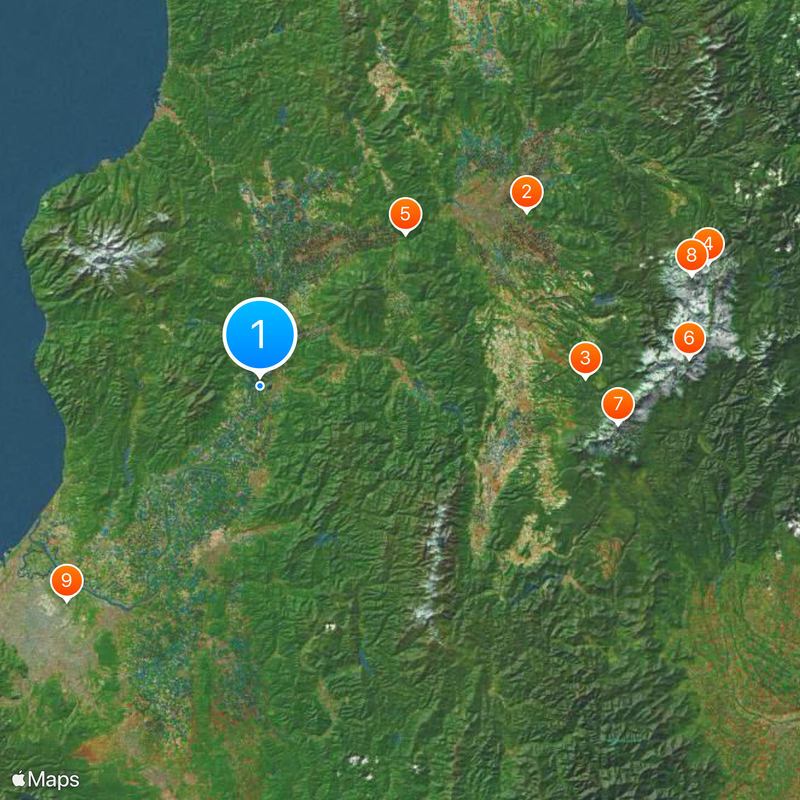Tap the orange pin numbered 2
The image size is (800, 800).
click(526, 191)
